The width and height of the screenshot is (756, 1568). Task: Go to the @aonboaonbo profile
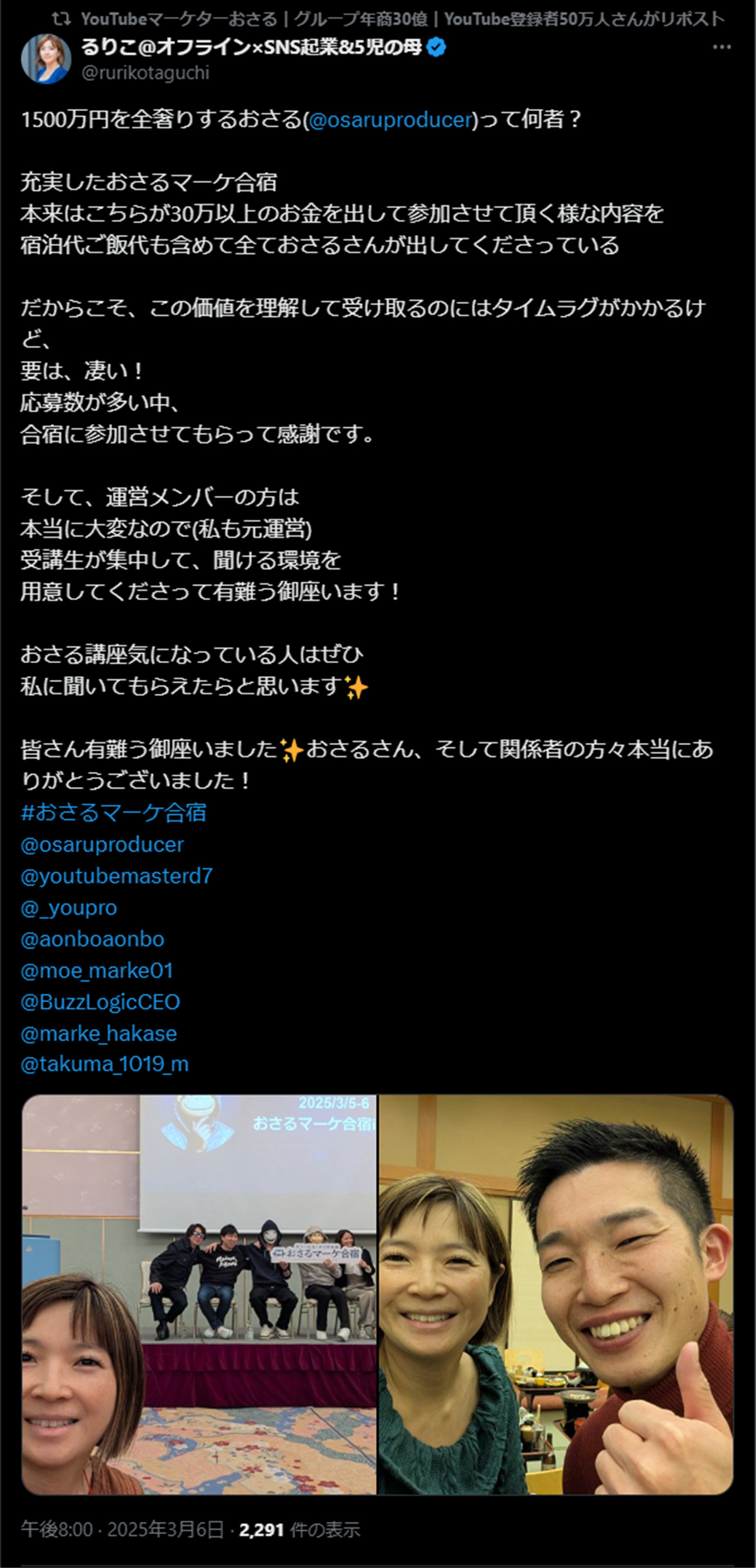click(93, 939)
